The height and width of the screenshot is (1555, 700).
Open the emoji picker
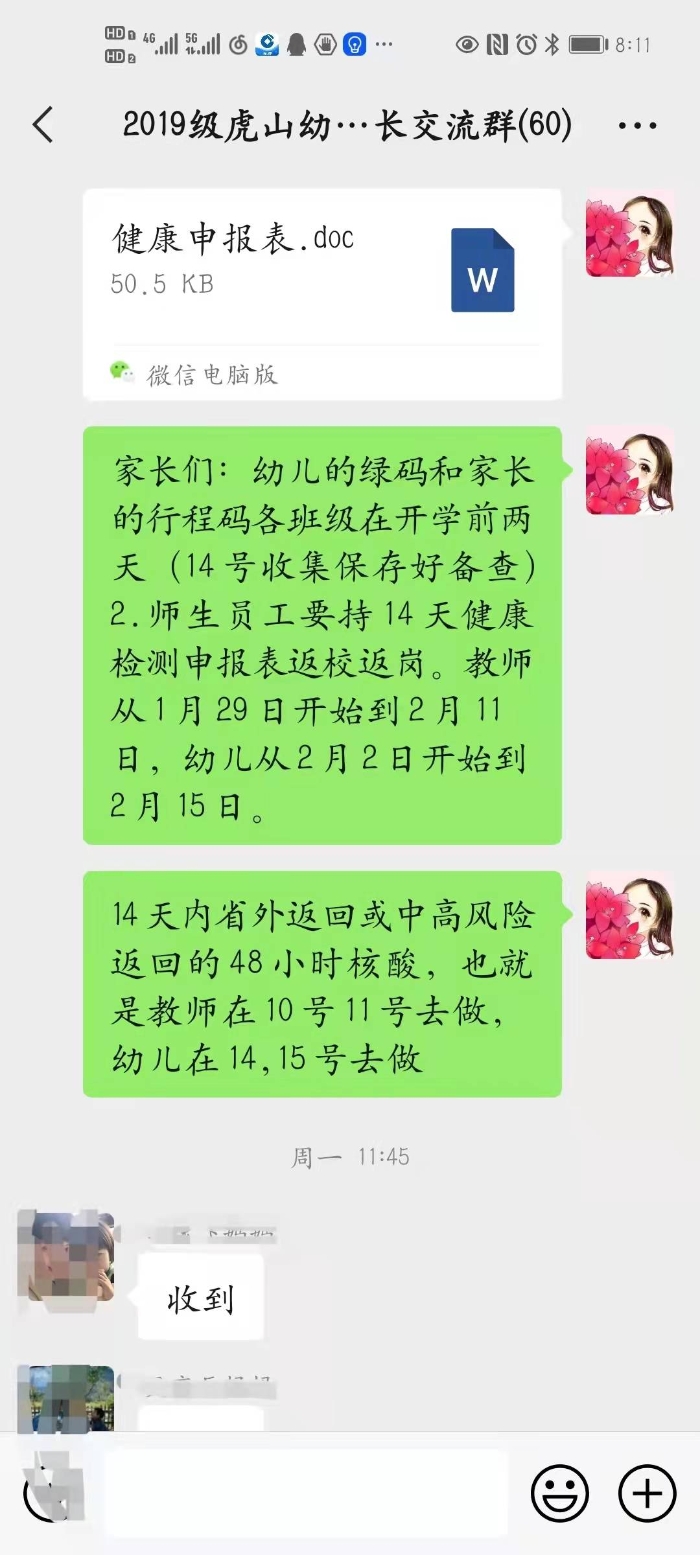pyautogui.click(x=559, y=1494)
